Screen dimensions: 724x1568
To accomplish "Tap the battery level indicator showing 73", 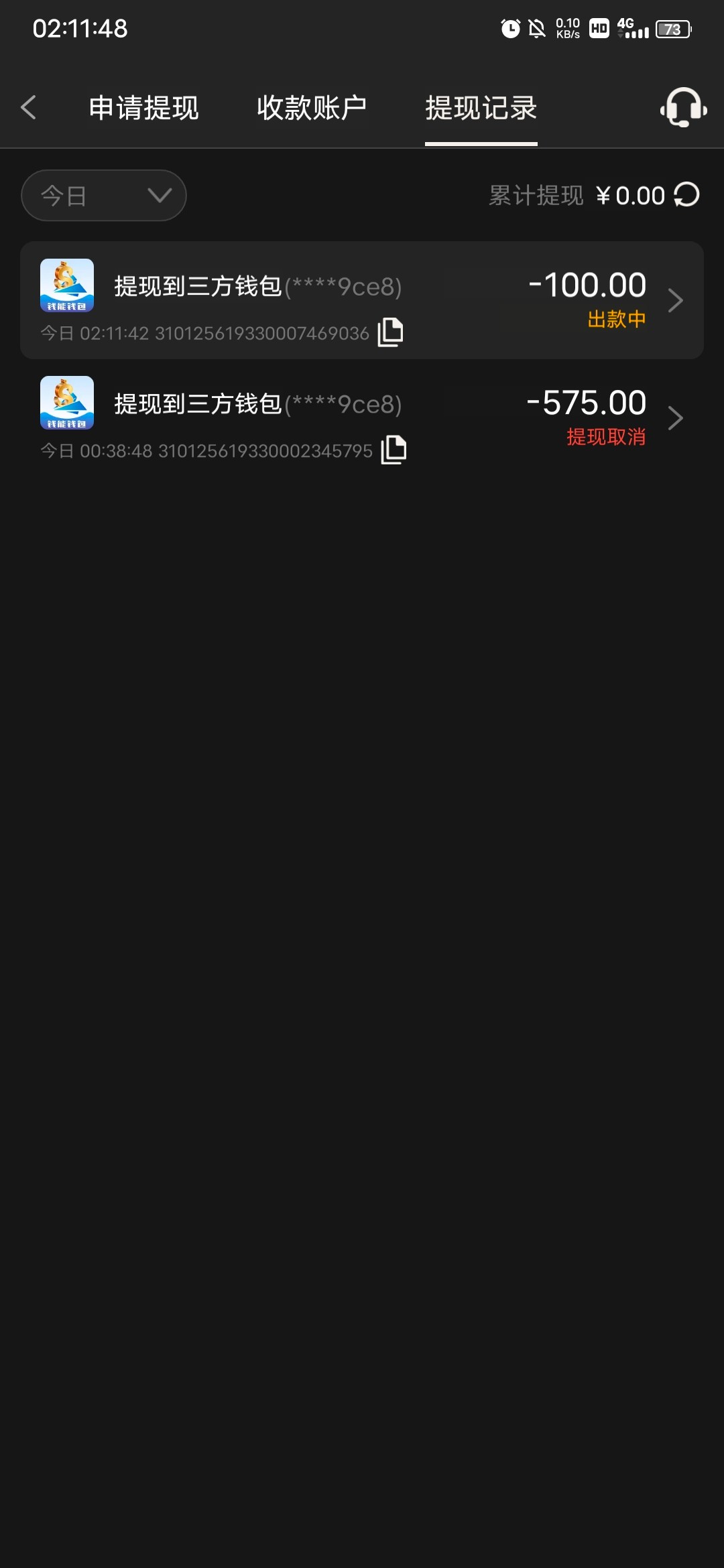I will pyautogui.click(x=672, y=28).
